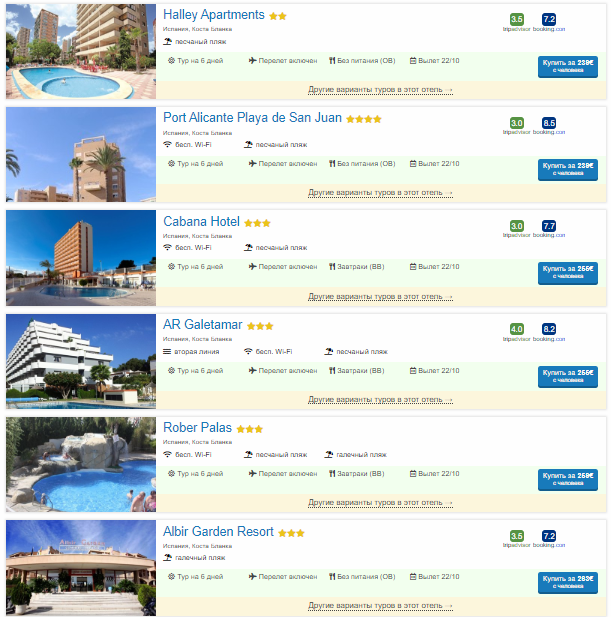Screen dimensions: 611x617
Task: Buy the AR Galetamar tour for 256€
Action: 568,376
